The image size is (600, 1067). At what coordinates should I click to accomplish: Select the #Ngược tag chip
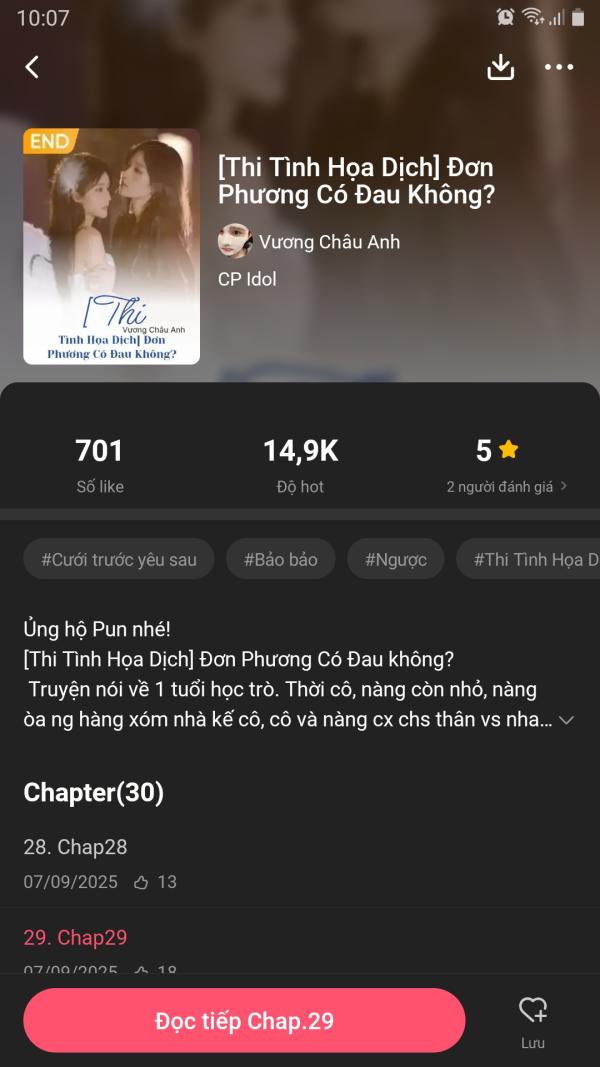pyautogui.click(x=395, y=559)
